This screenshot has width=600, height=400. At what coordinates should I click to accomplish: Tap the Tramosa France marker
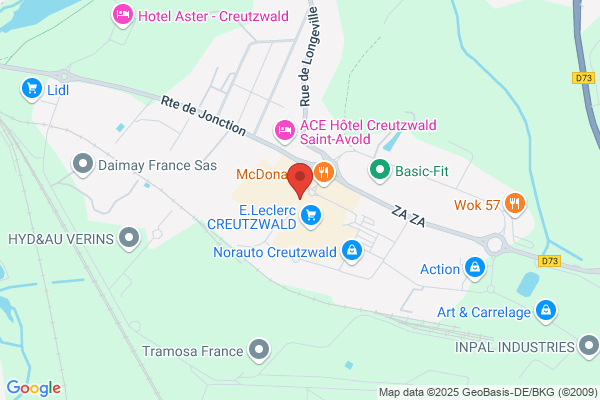coord(259,350)
